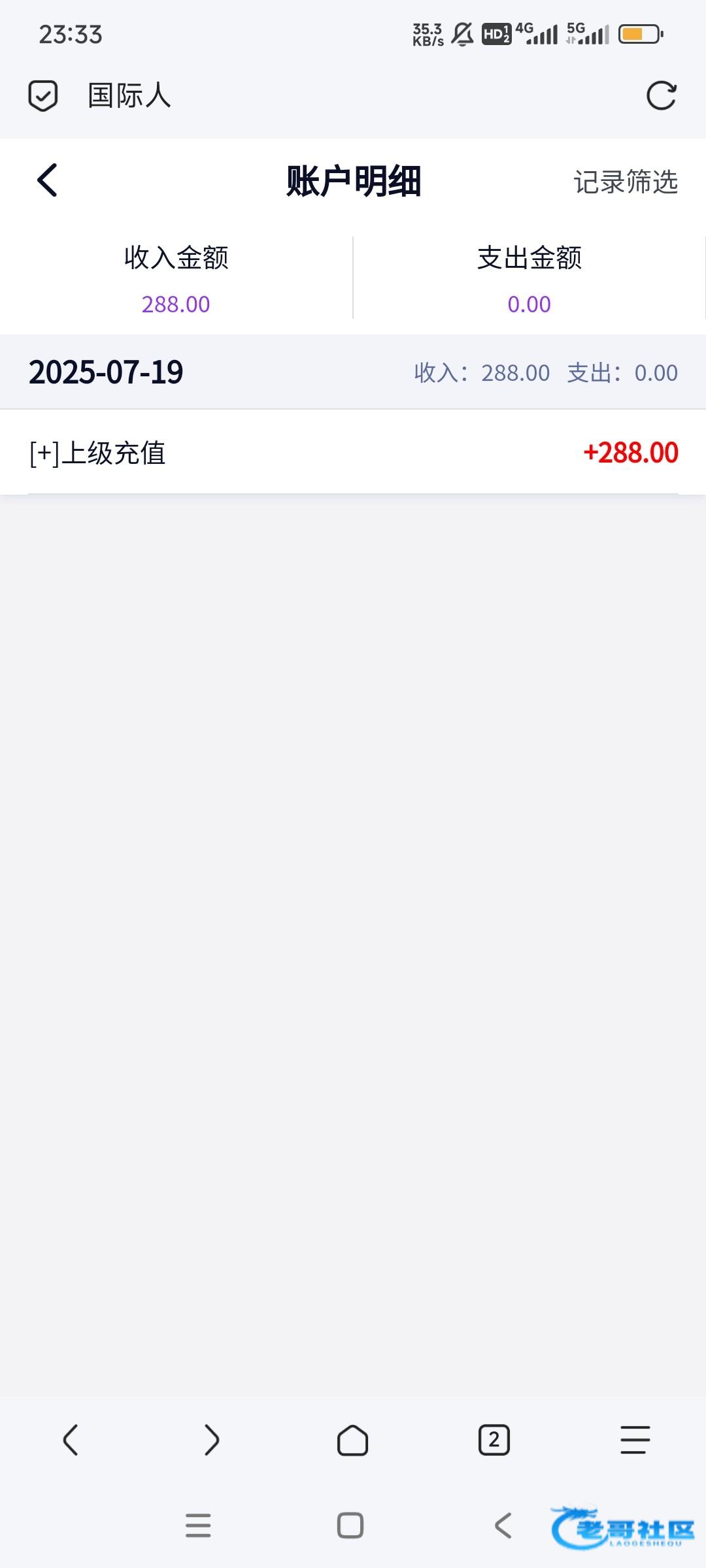Go forward in the browser toolbar
This screenshot has height=1568, width=706.
pos(212,1440)
